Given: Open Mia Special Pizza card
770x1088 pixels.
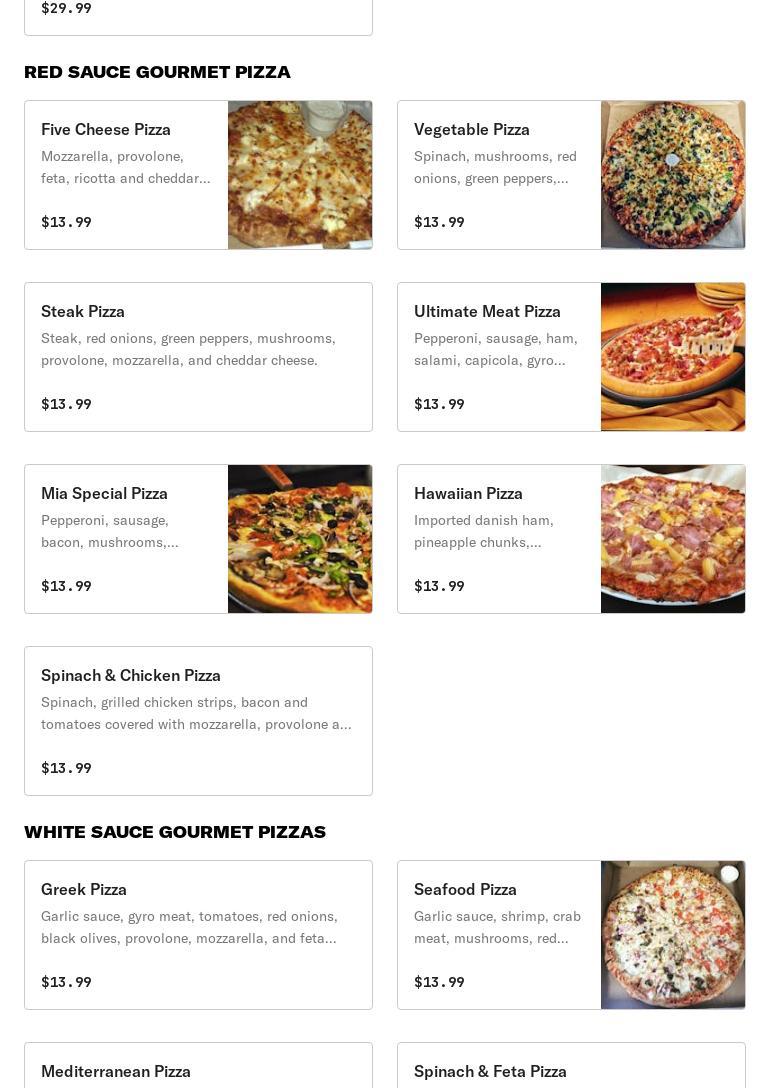Looking at the screenshot, I should [x=198, y=539].
